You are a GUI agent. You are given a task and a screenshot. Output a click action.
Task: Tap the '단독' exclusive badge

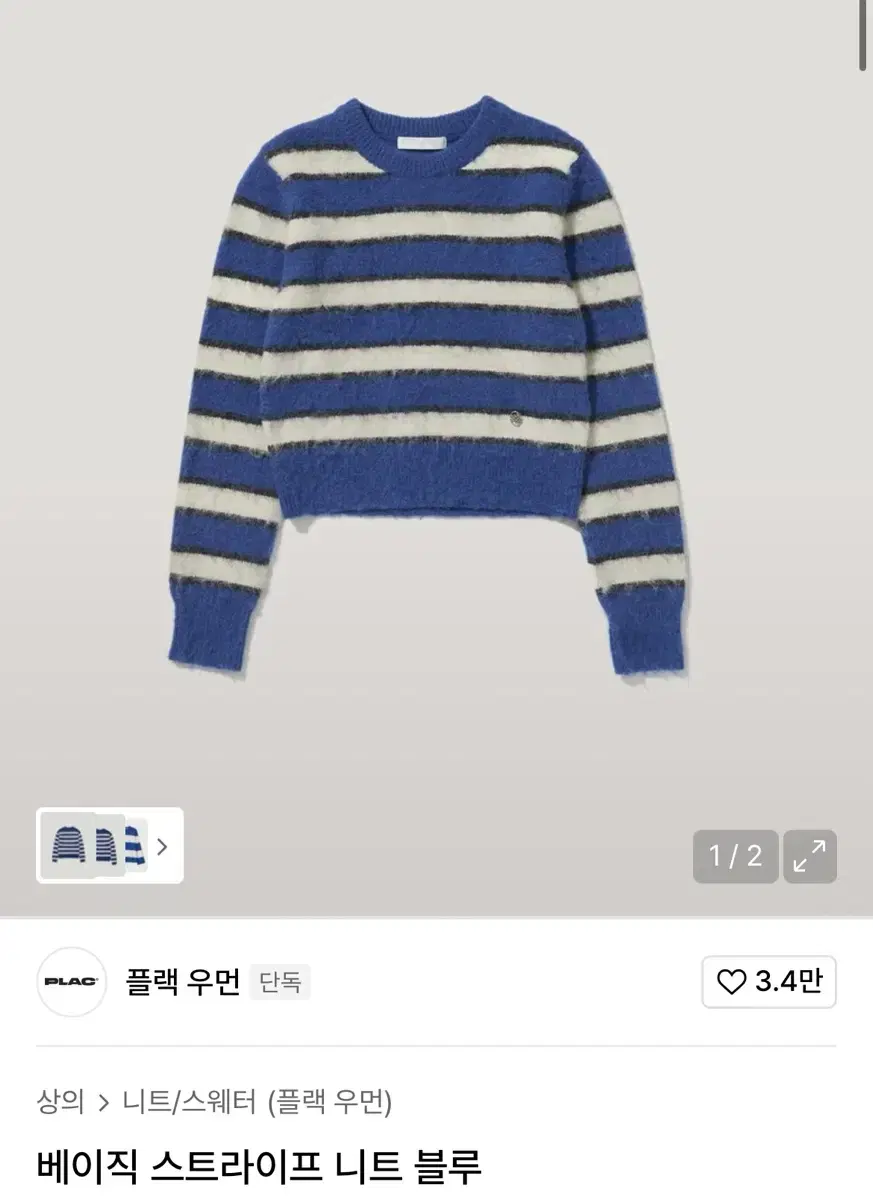[x=279, y=983]
